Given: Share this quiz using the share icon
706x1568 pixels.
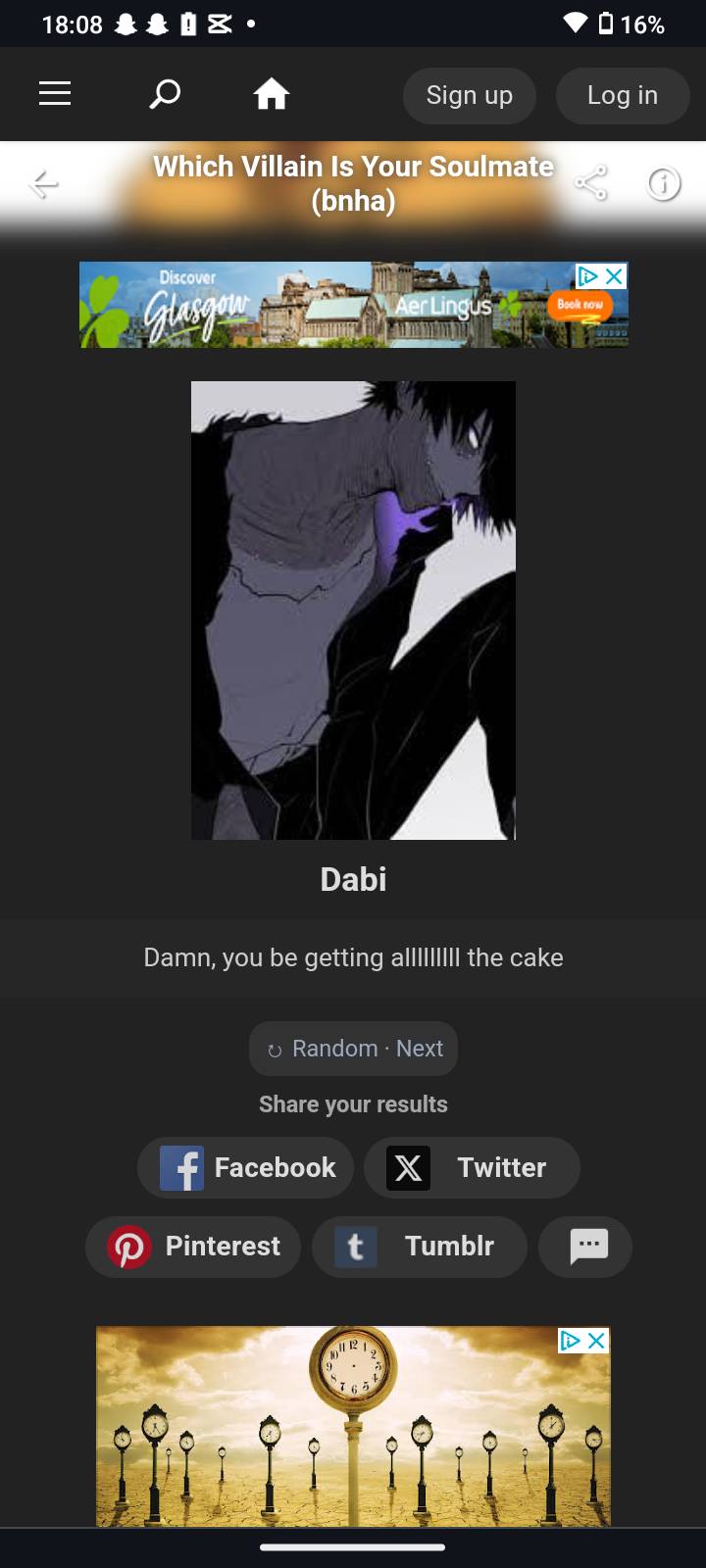Looking at the screenshot, I should (590, 183).
